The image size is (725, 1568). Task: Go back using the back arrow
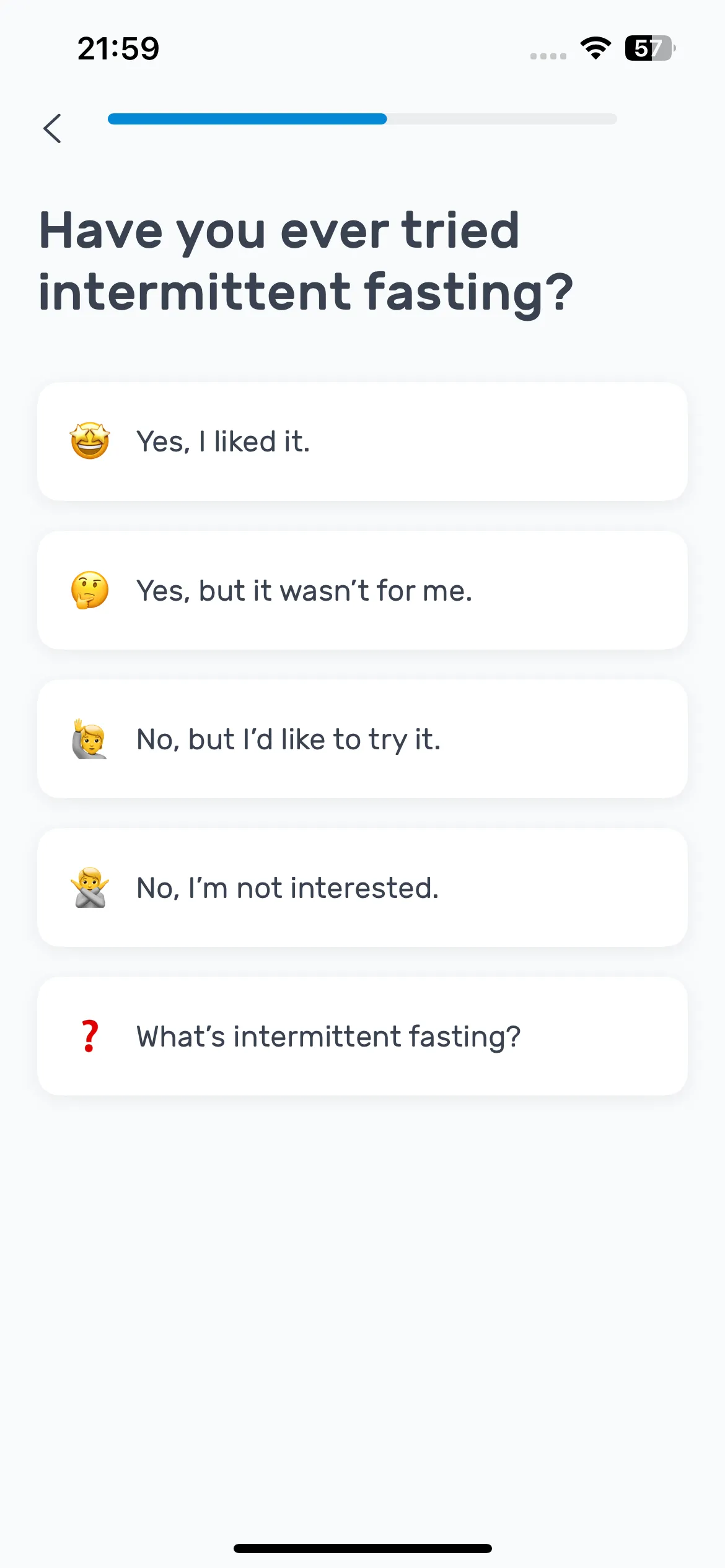(x=53, y=128)
